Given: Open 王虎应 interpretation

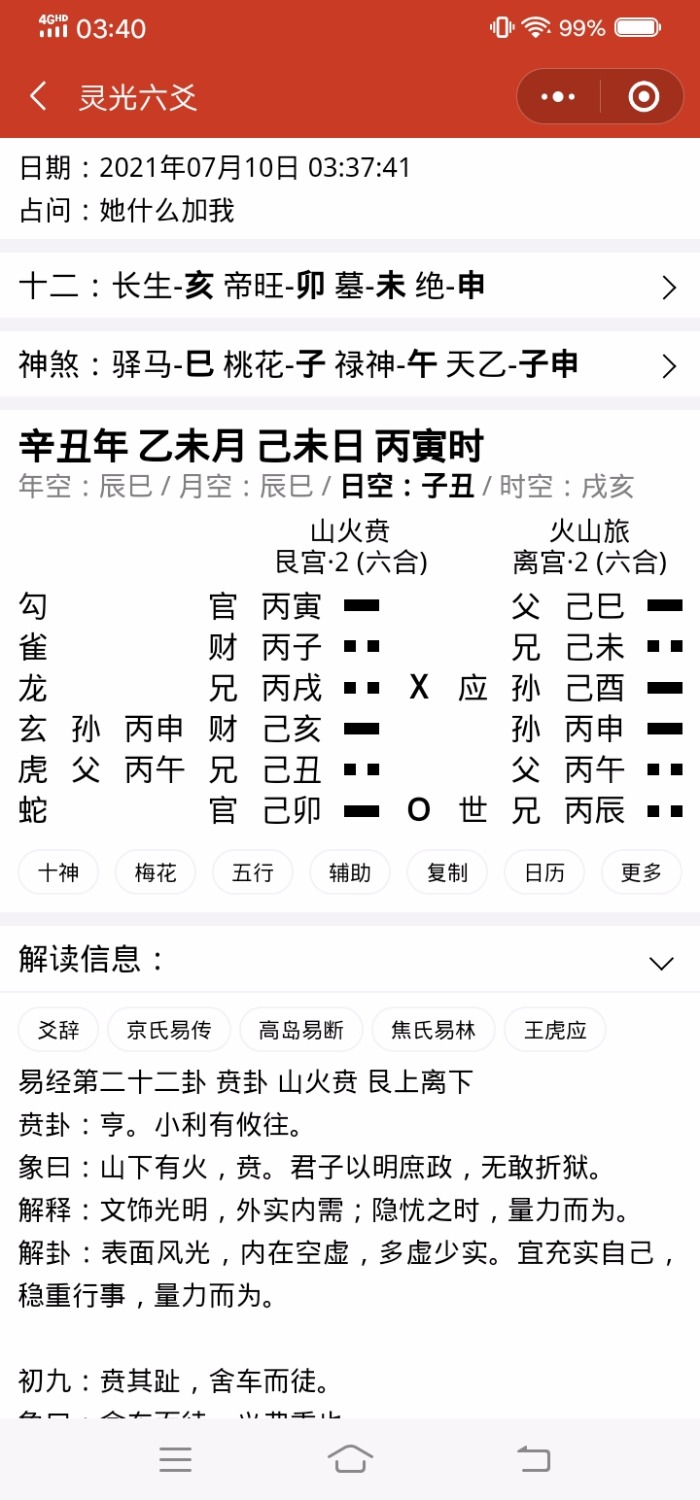Looking at the screenshot, I should click(555, 1030).
